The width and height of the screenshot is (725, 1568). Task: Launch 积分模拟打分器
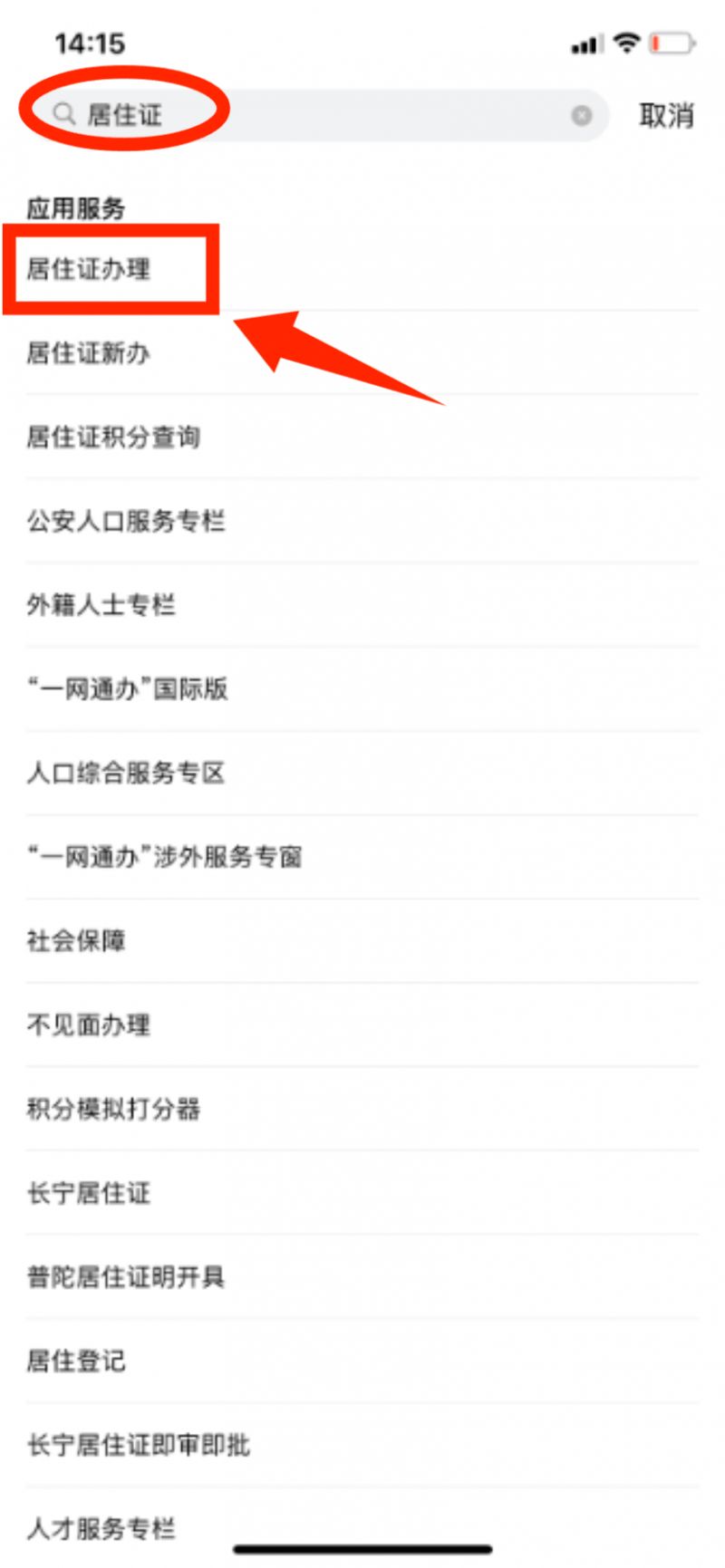[113, 1109]
